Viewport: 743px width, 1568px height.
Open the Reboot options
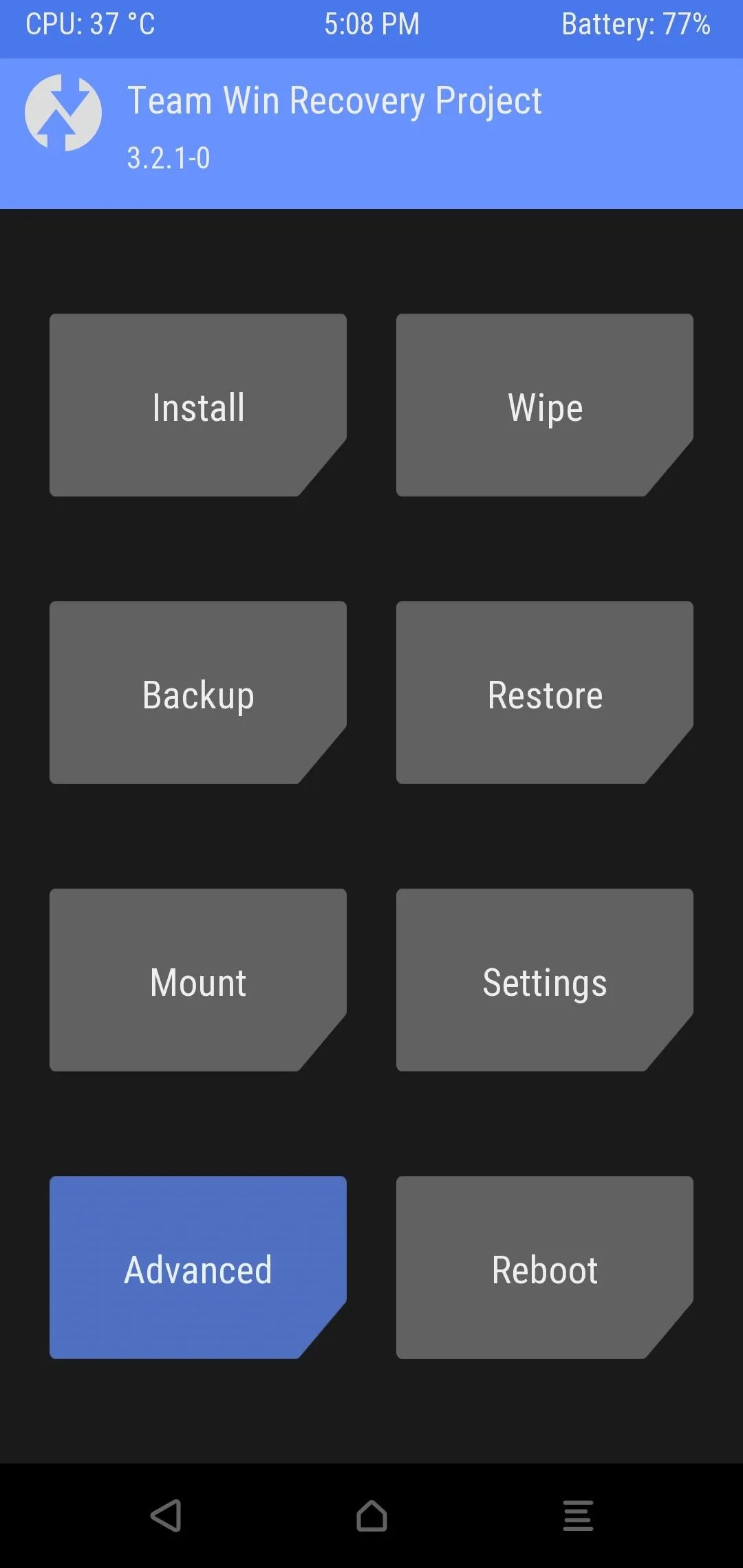point(545,1267)
